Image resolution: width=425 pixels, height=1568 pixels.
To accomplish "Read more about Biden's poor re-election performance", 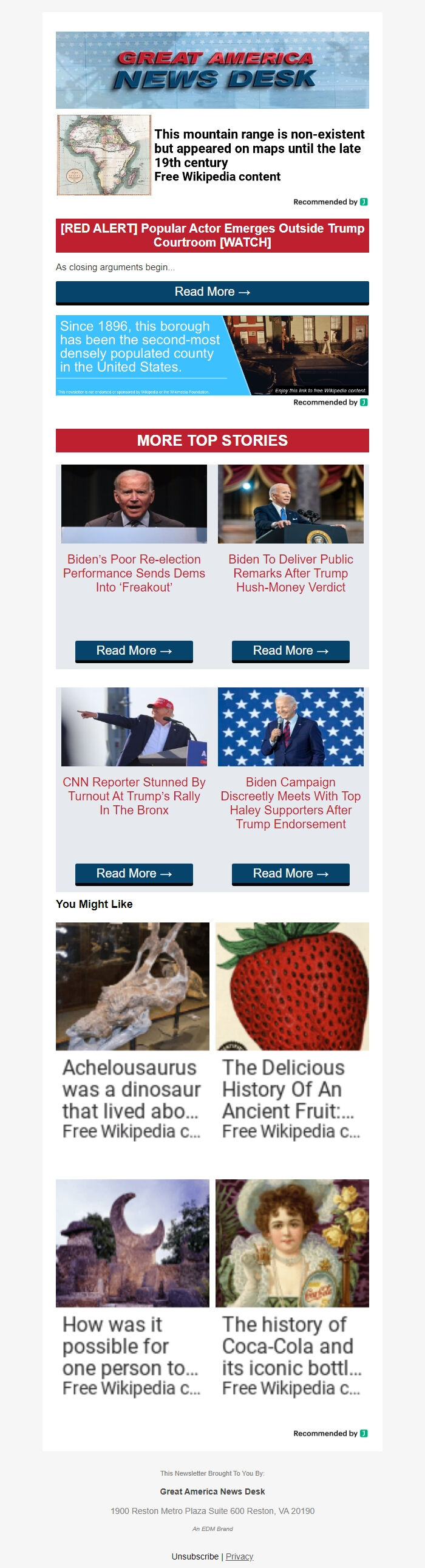I will (x=134, y=650).
